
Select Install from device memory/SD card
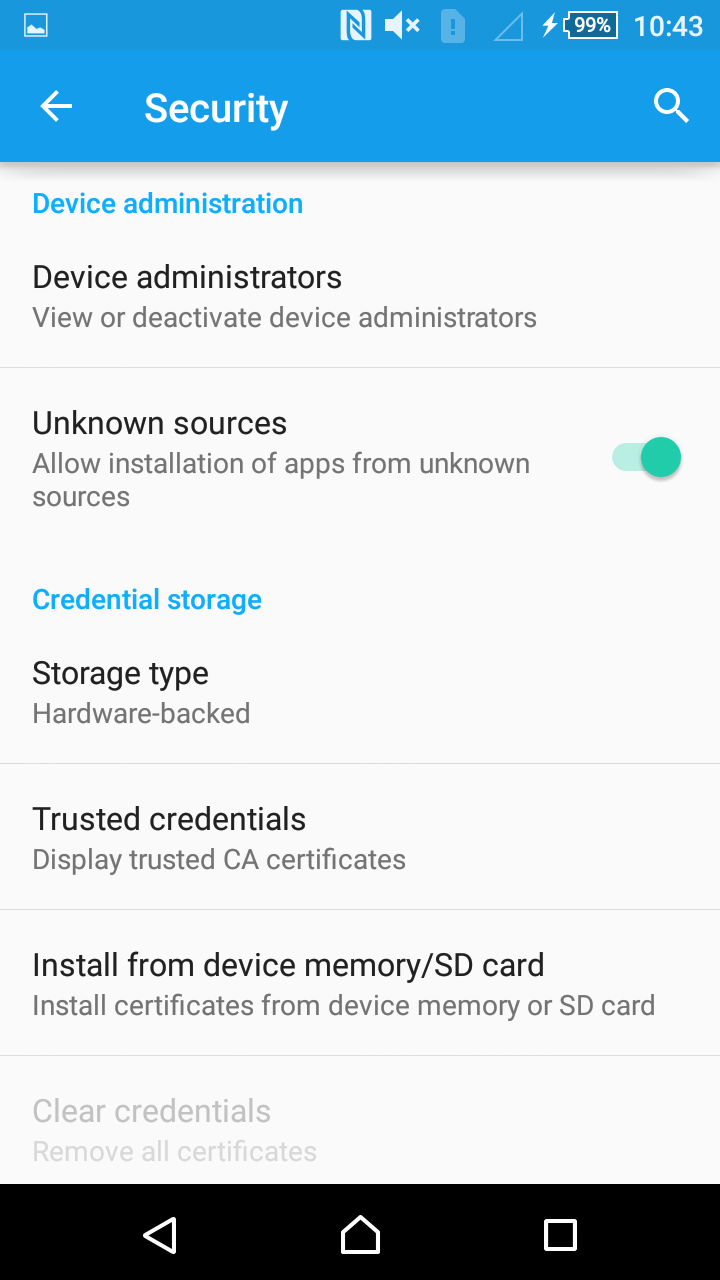point(360,983)
